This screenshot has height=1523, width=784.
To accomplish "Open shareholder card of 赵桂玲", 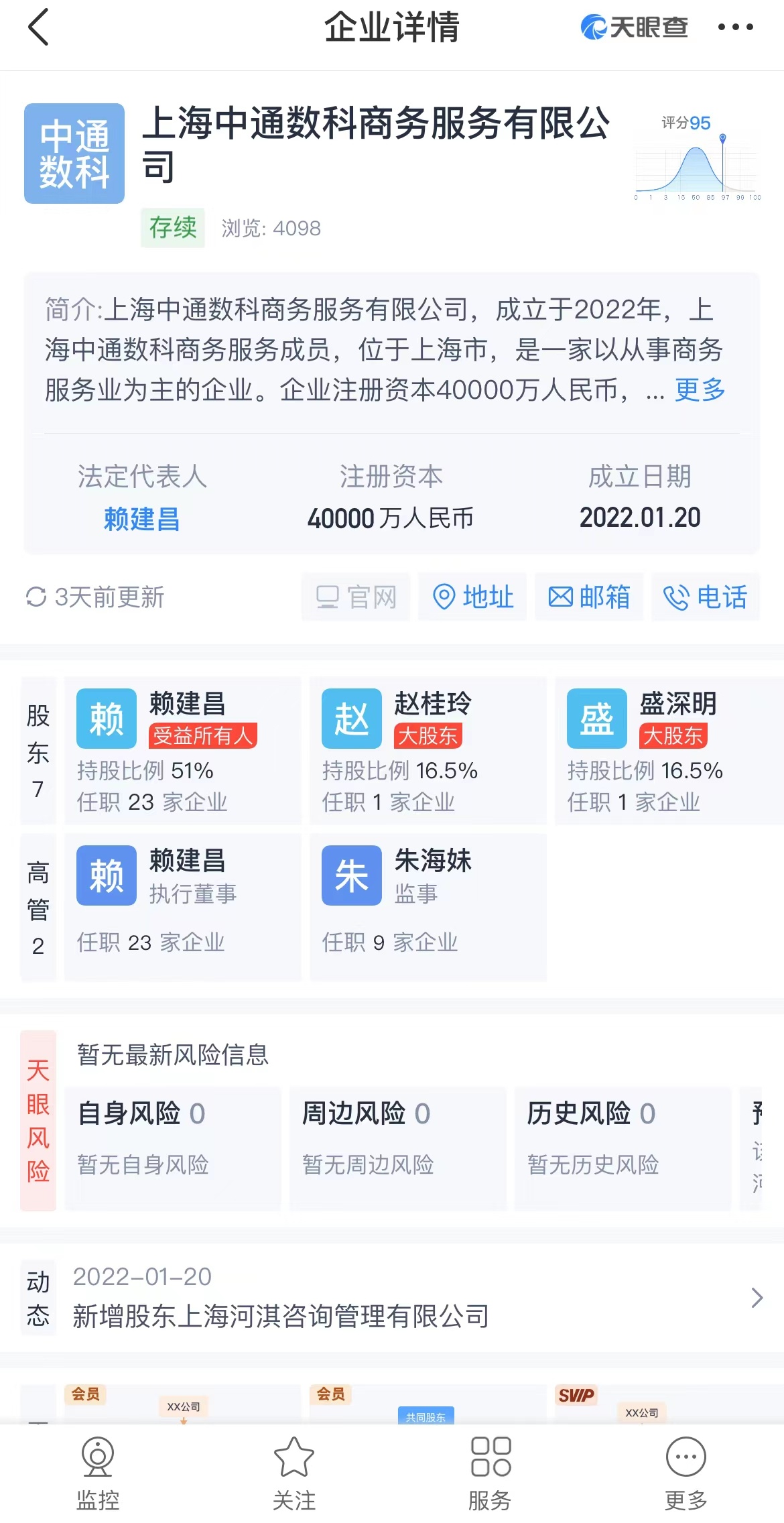I will click(428, 751).
